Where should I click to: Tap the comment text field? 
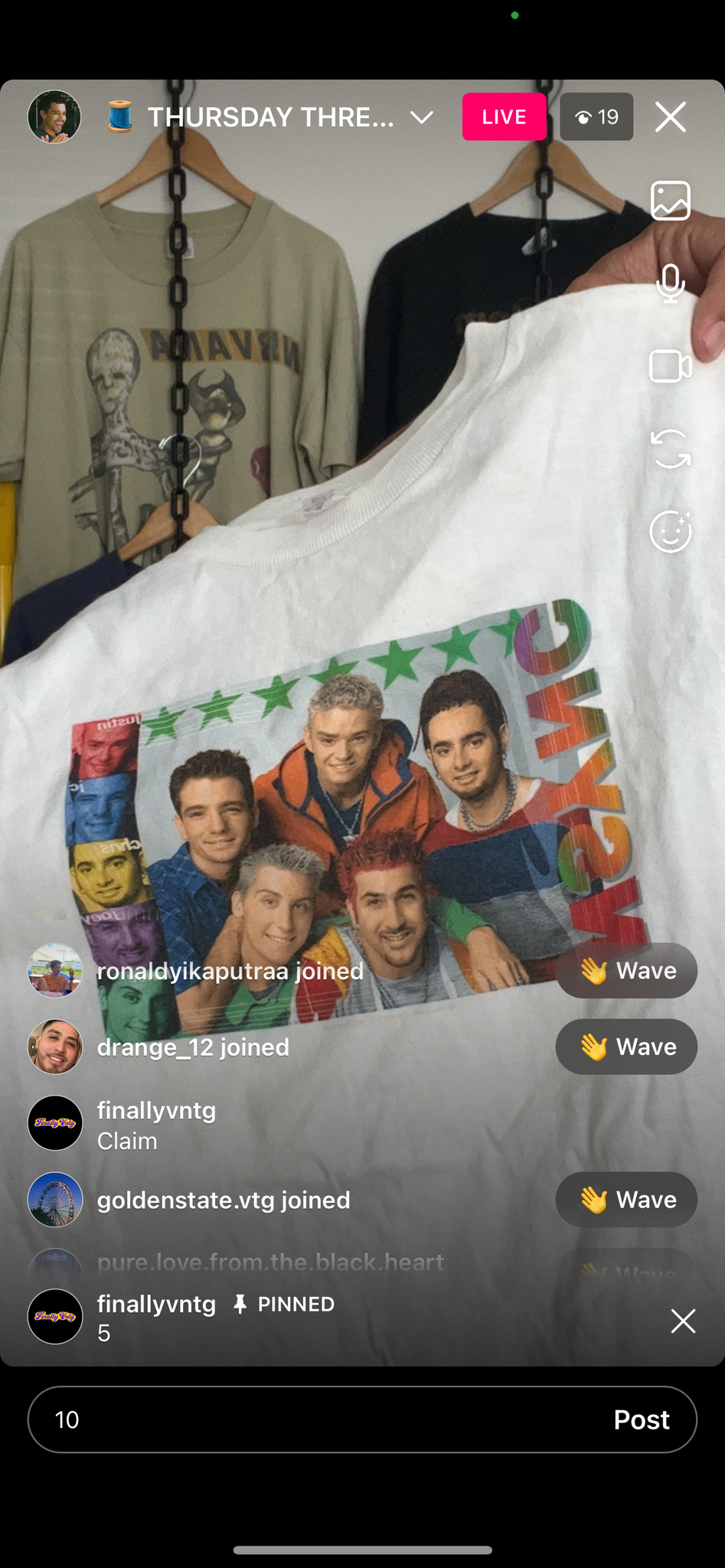322,1419
